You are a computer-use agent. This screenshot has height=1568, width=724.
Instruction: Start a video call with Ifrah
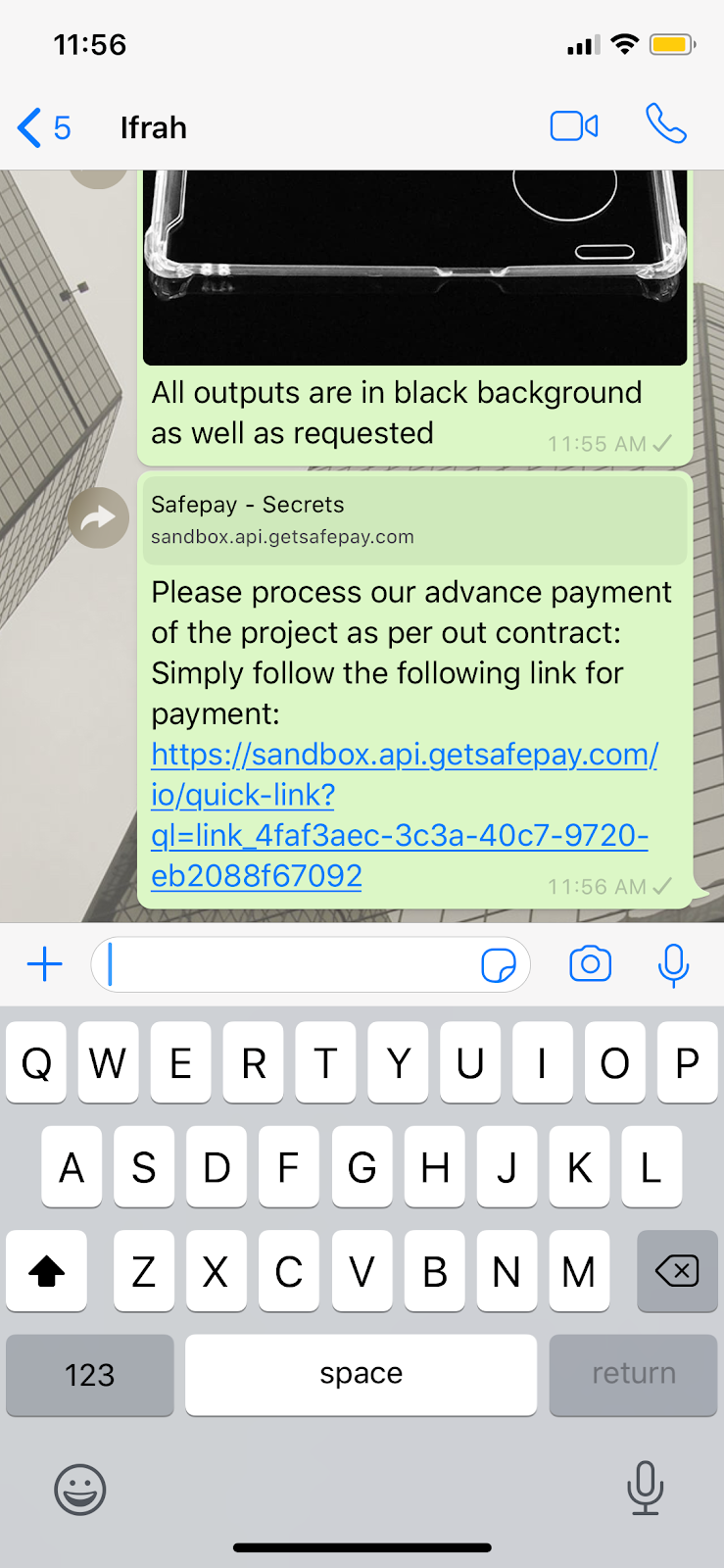click(574, 126)
